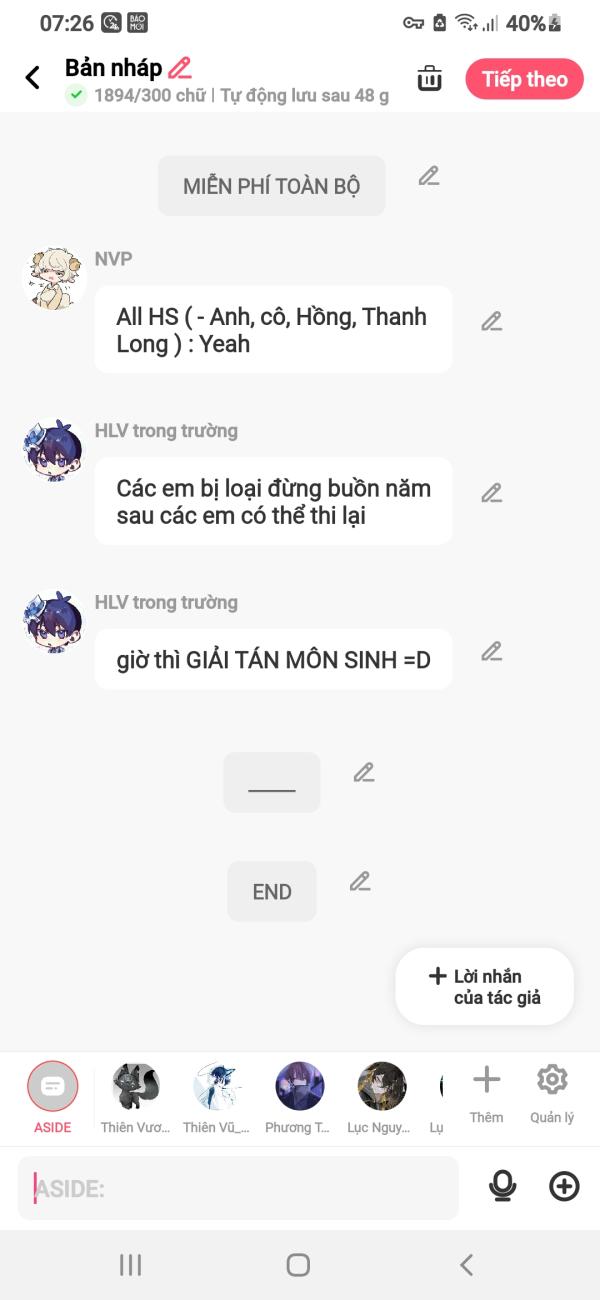Open Quản lý character settings
Viewport: 600px width, 1300px height.
552,1092
